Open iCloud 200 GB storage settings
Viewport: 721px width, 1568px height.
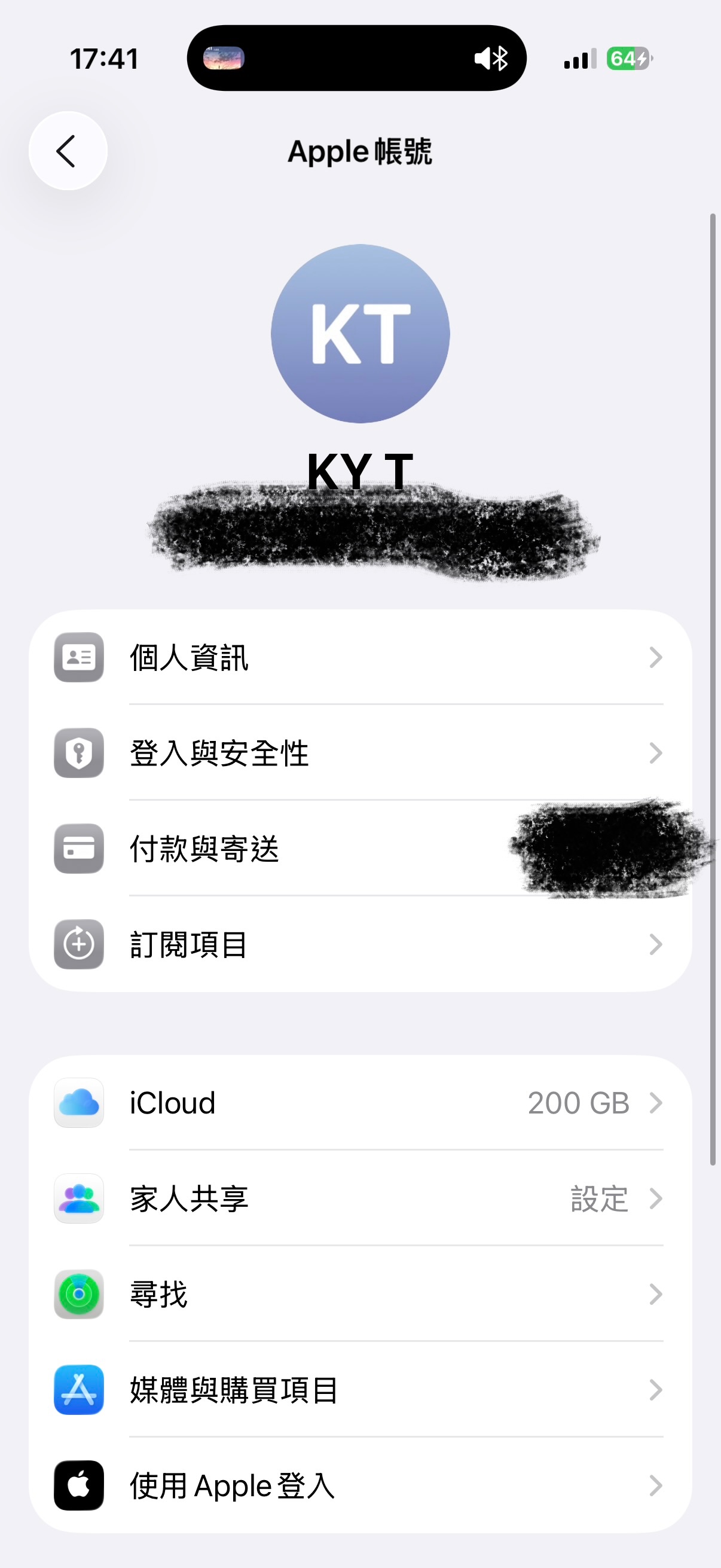tap(359, 1103)
